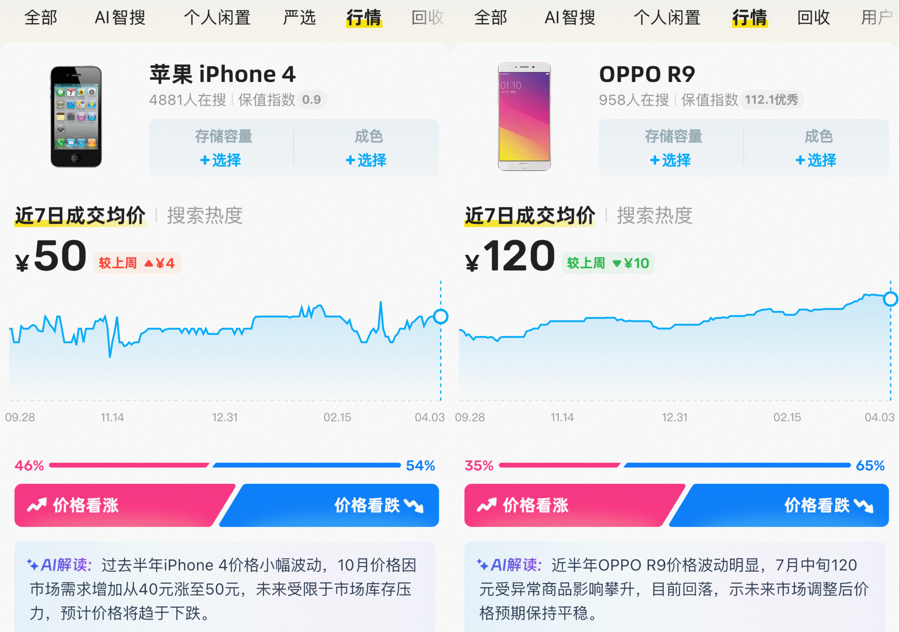
Task: Show 搜索热度 for iPhone 4
Action: pos(204,215)
